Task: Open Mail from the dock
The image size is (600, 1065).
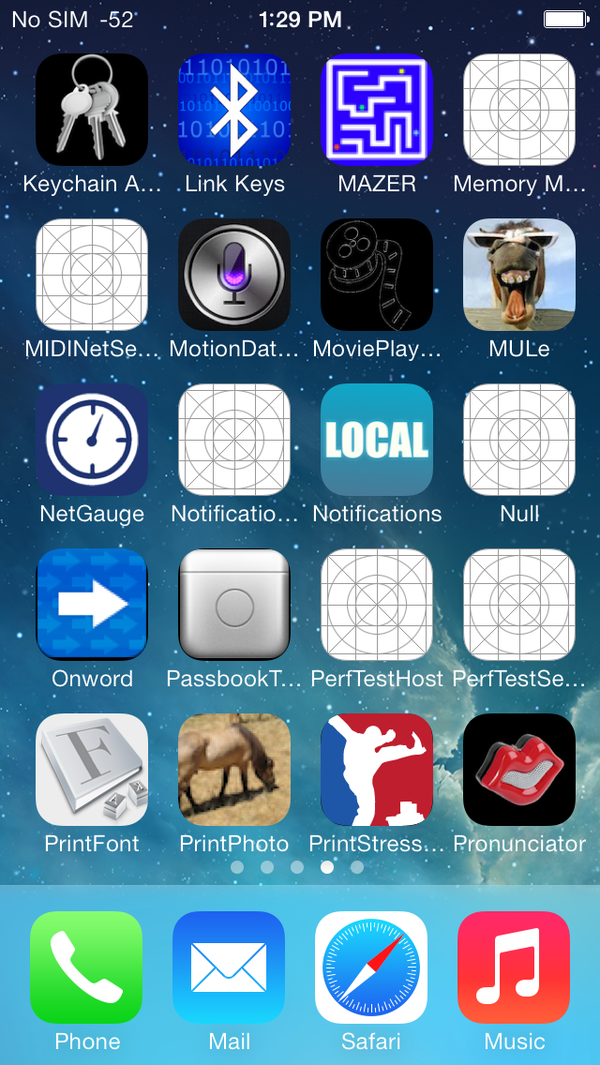Action: click(229, 968)
